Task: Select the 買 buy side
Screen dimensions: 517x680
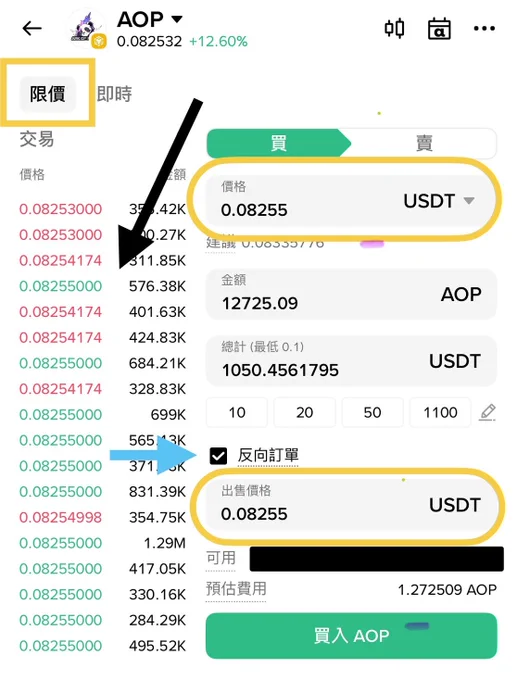Action: [x=278, y=143]
